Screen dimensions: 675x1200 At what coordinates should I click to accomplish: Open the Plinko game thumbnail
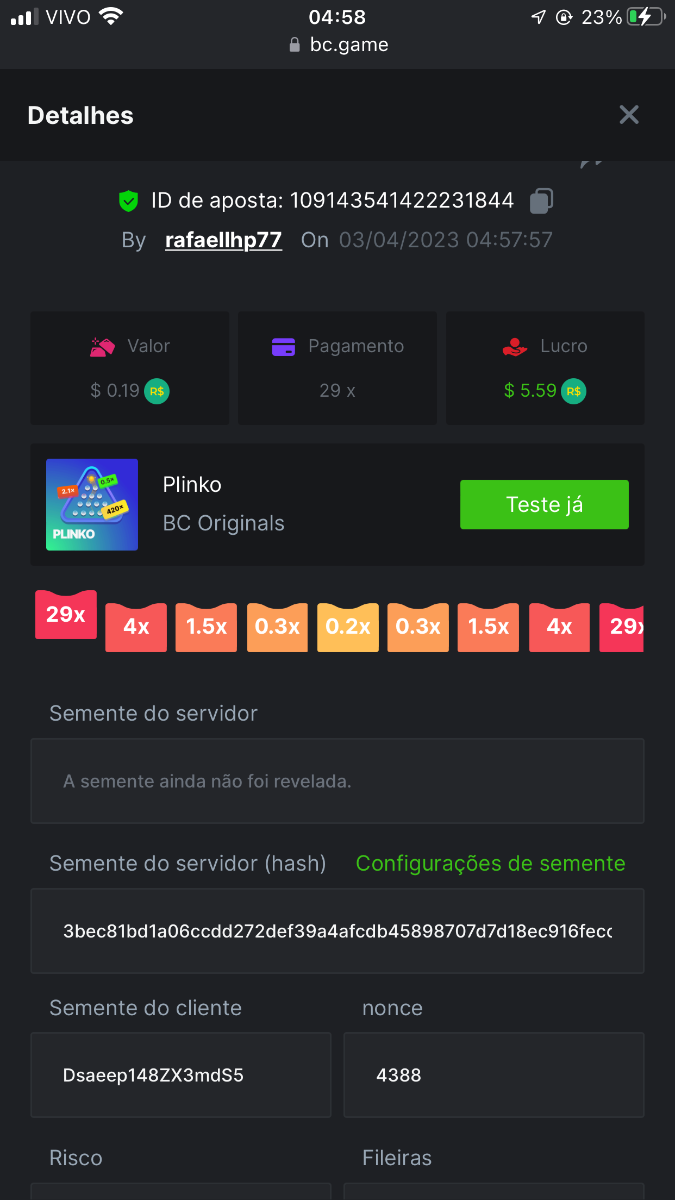92,504
